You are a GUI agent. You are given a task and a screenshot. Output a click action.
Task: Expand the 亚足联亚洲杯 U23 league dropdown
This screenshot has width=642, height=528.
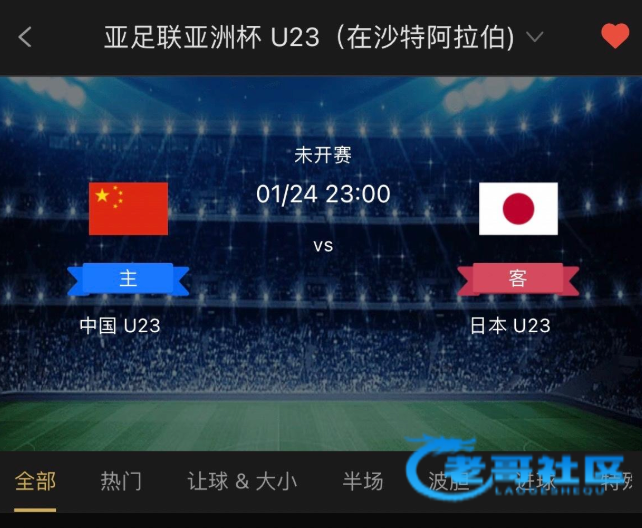(535, 38)
